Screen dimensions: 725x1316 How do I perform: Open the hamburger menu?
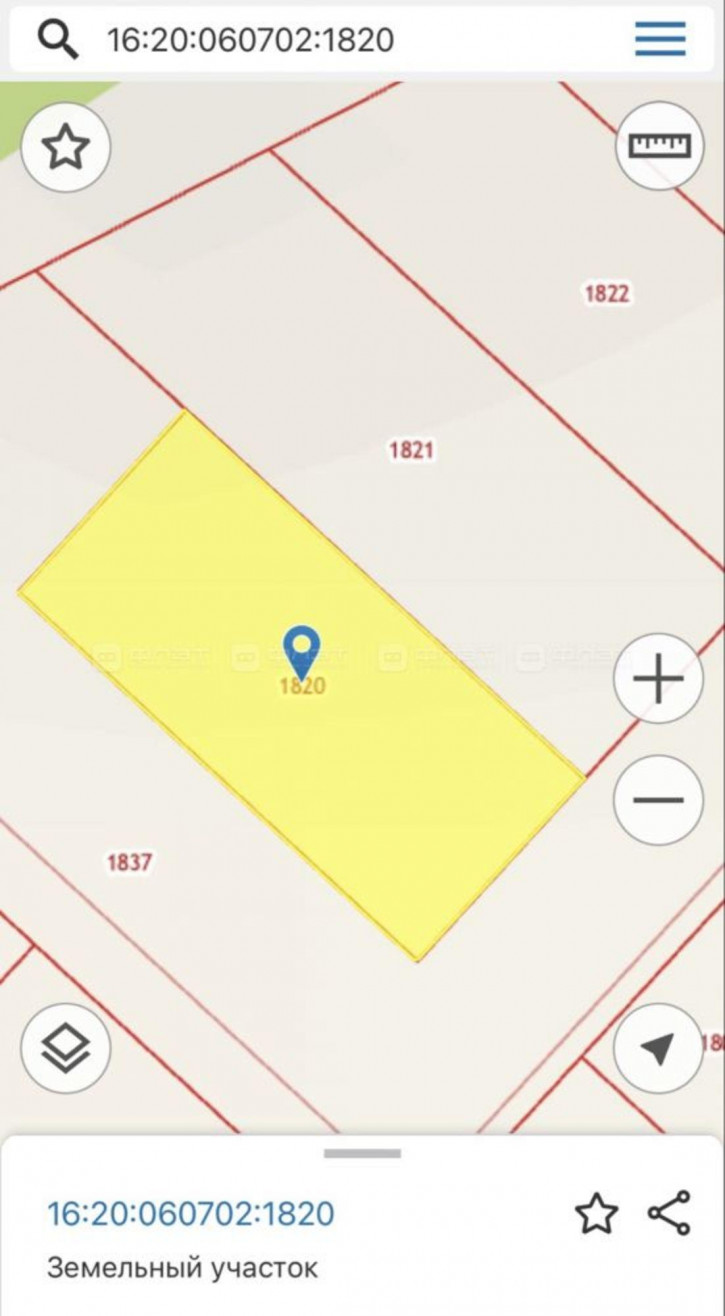pos(660,39)
